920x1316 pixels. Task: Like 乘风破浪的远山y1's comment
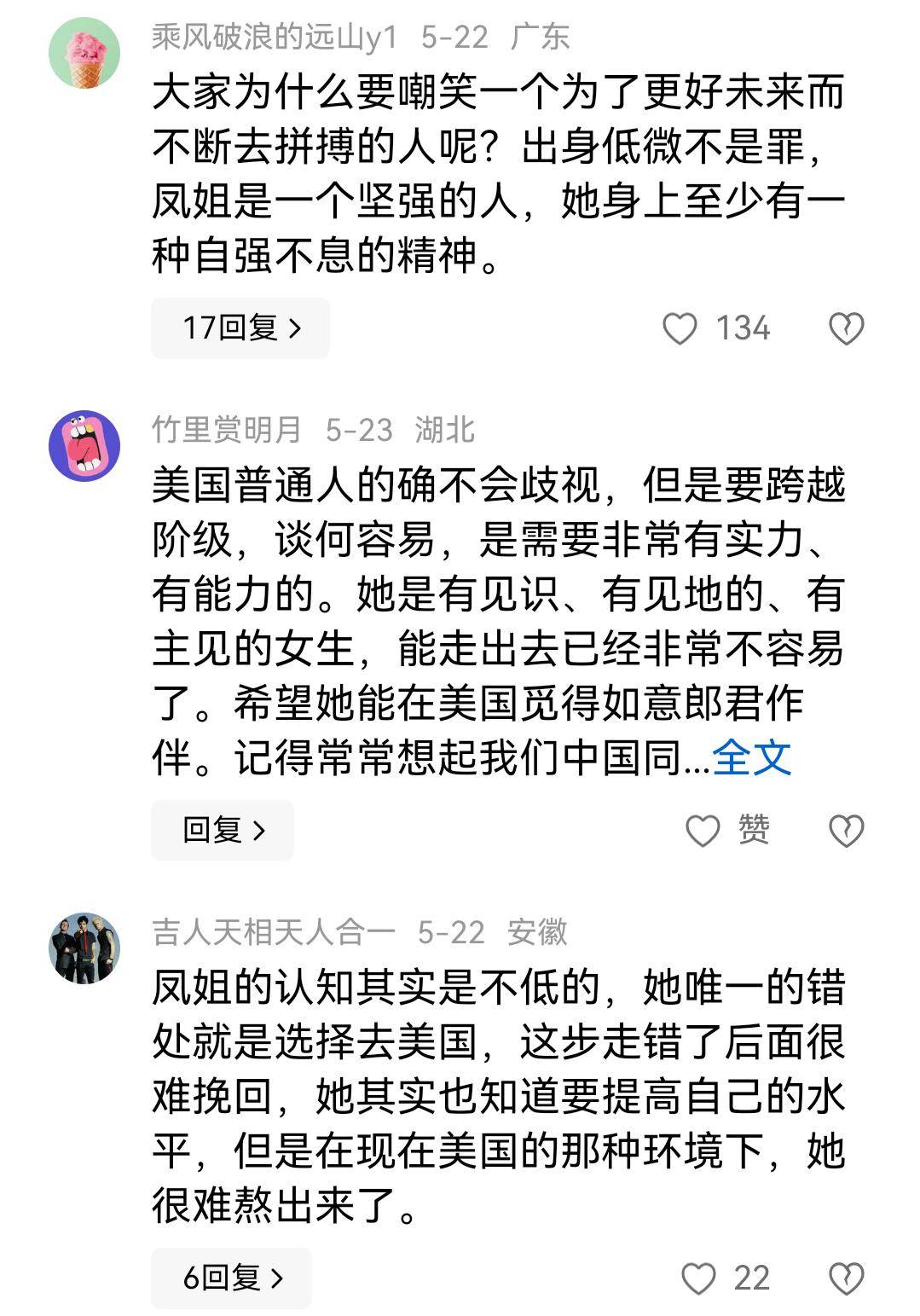click(x=680, y=329)
